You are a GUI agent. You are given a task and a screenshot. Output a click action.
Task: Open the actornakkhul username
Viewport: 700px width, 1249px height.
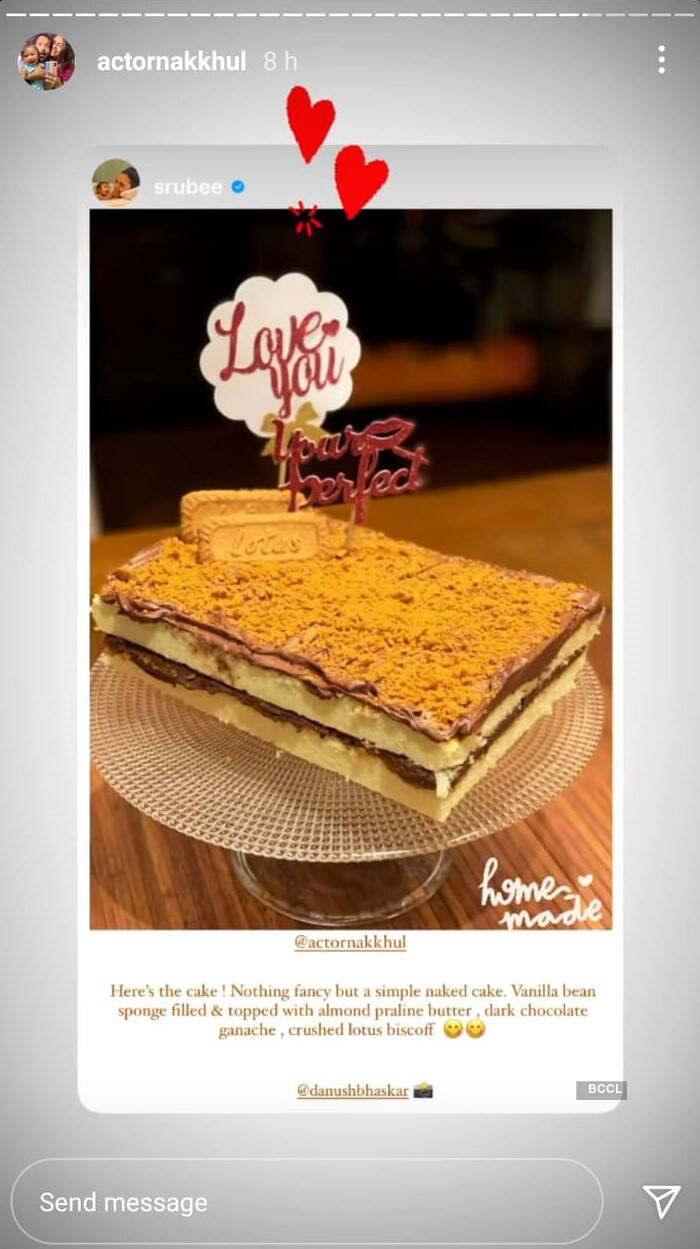[x=171, y=61]
